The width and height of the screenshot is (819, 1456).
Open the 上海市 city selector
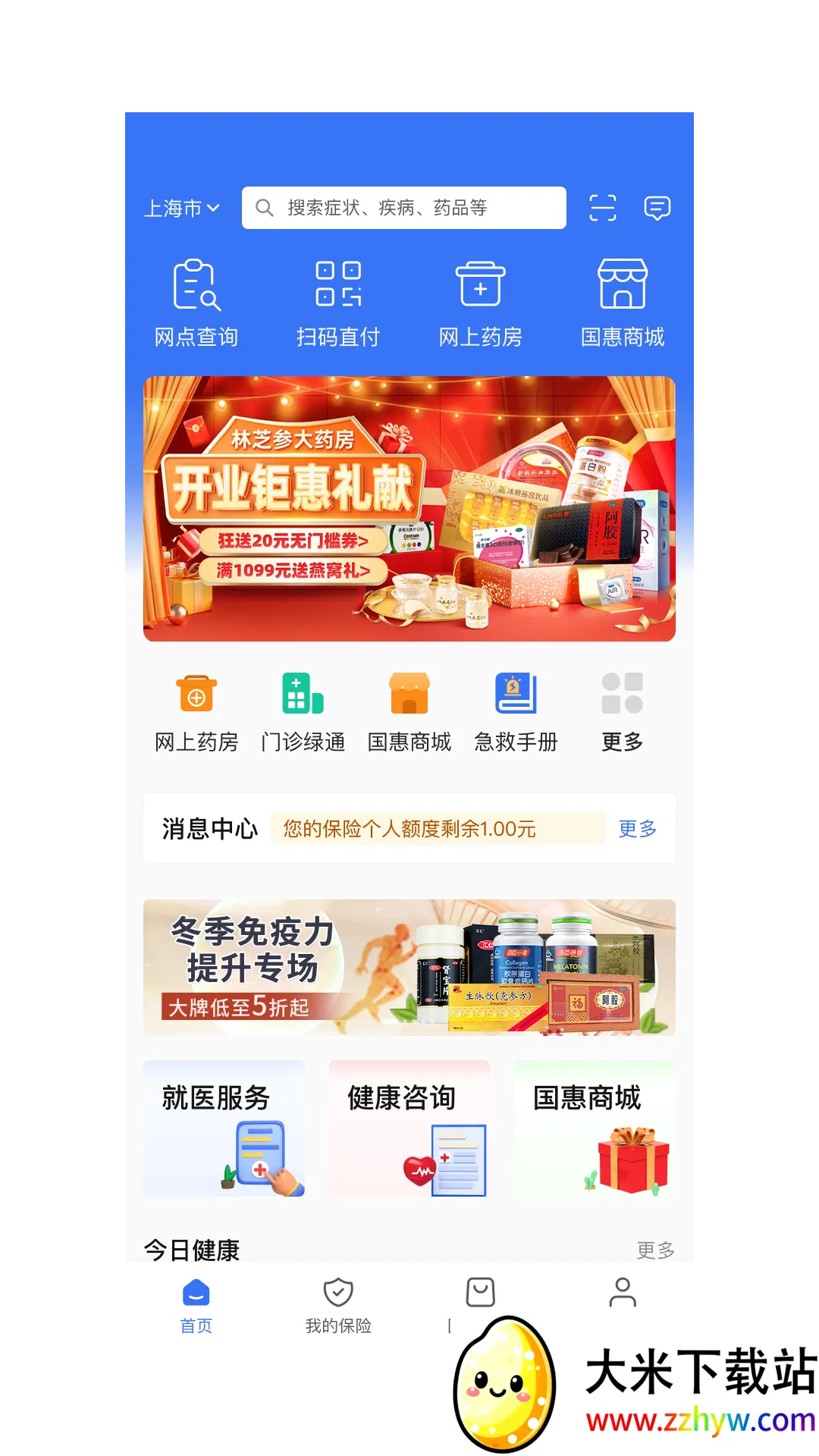tap(182, 208)
